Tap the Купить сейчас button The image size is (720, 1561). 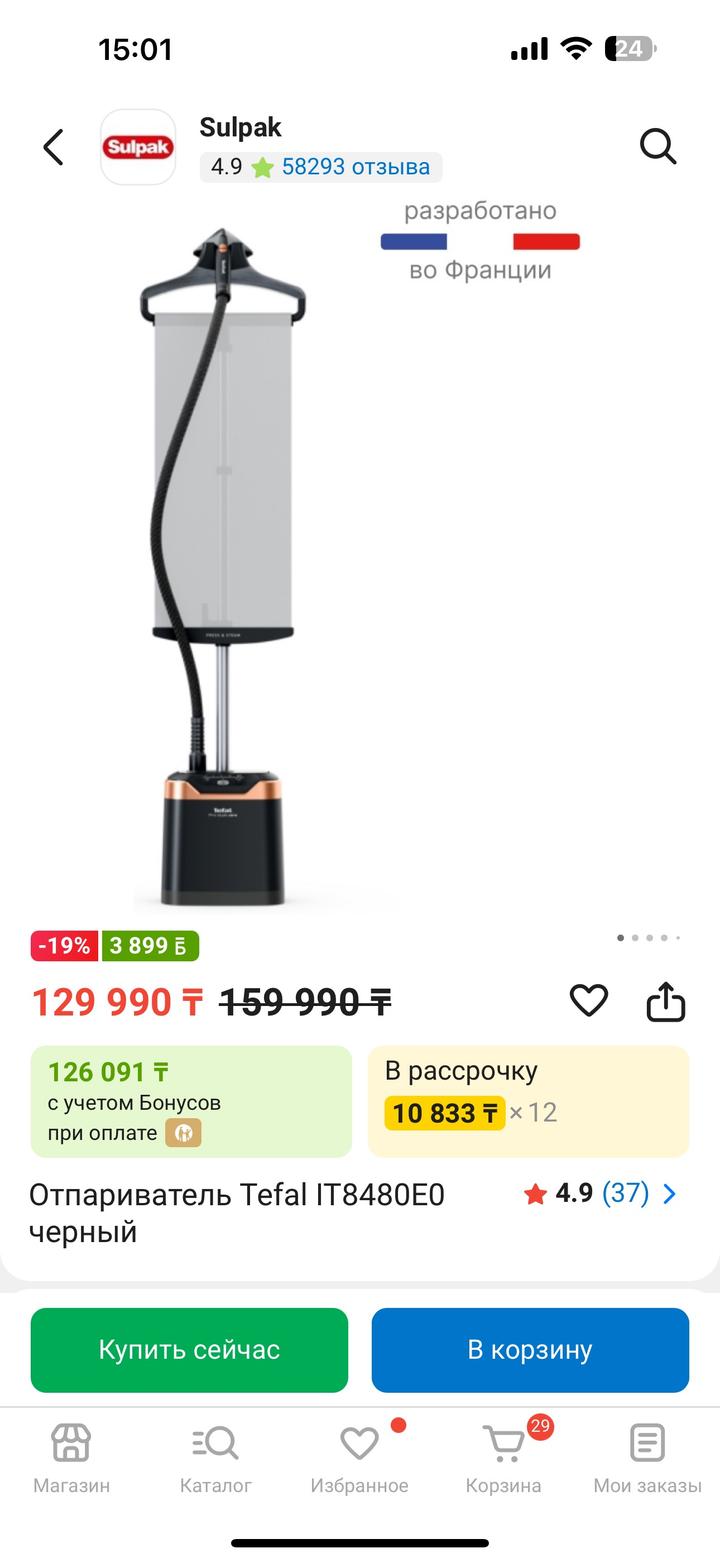point(189,1350)
